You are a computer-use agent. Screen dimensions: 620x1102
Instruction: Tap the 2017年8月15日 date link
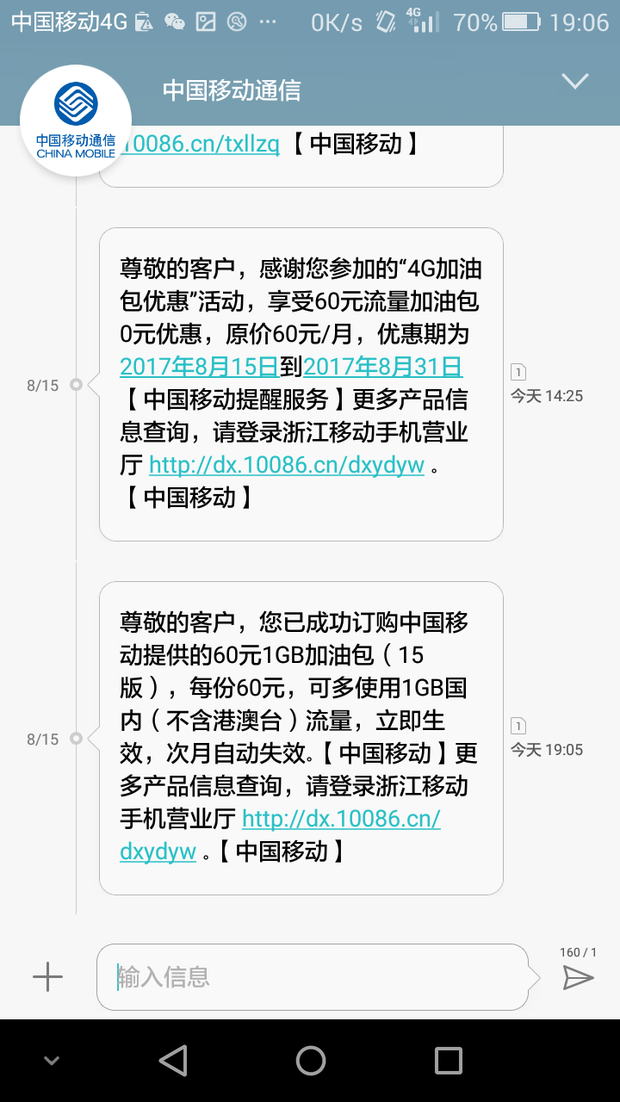(199, 365)
